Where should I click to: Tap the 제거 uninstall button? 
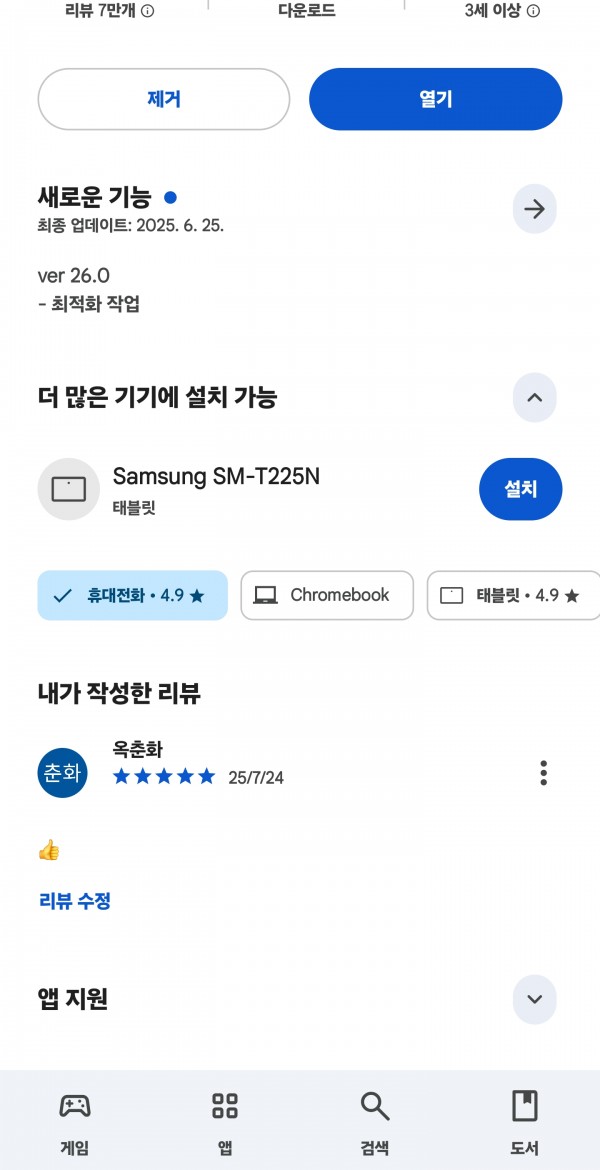pyautogui.click(x=163, y=99)
